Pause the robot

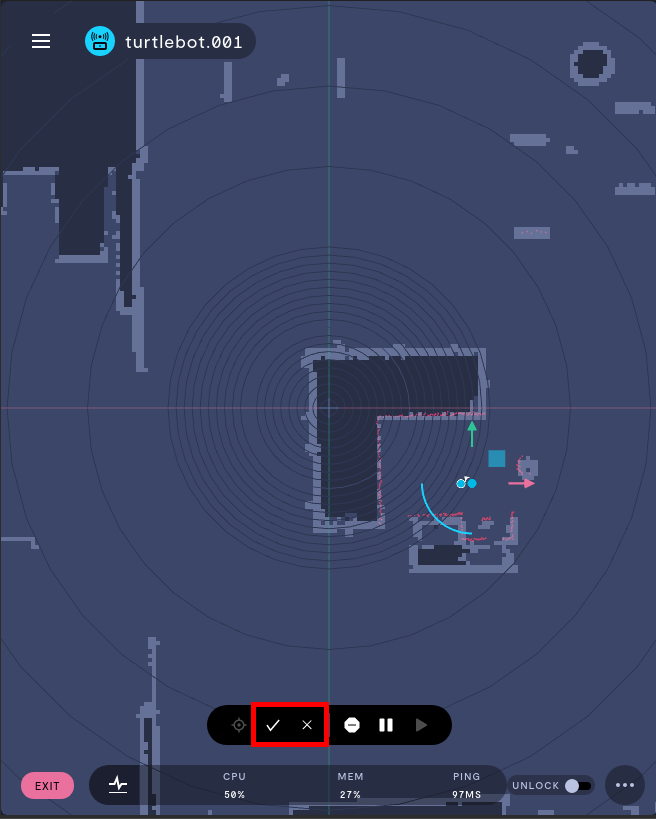click(386, 725)
